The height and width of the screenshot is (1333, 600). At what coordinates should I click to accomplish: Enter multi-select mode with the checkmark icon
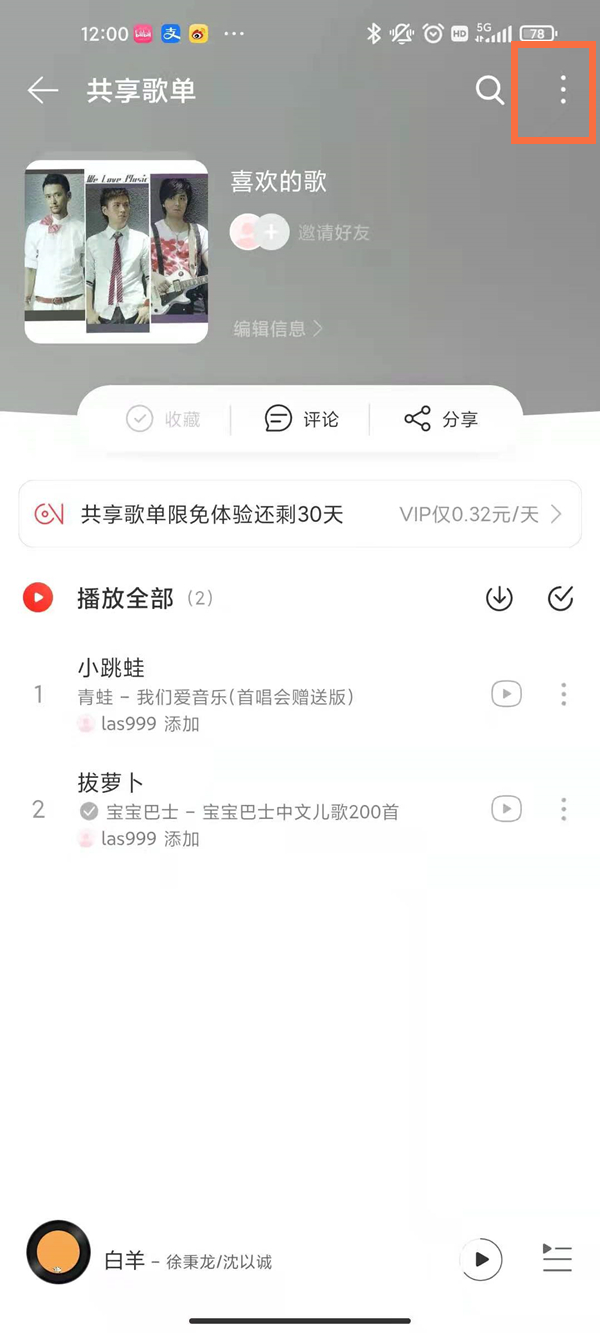click(561, 599)
